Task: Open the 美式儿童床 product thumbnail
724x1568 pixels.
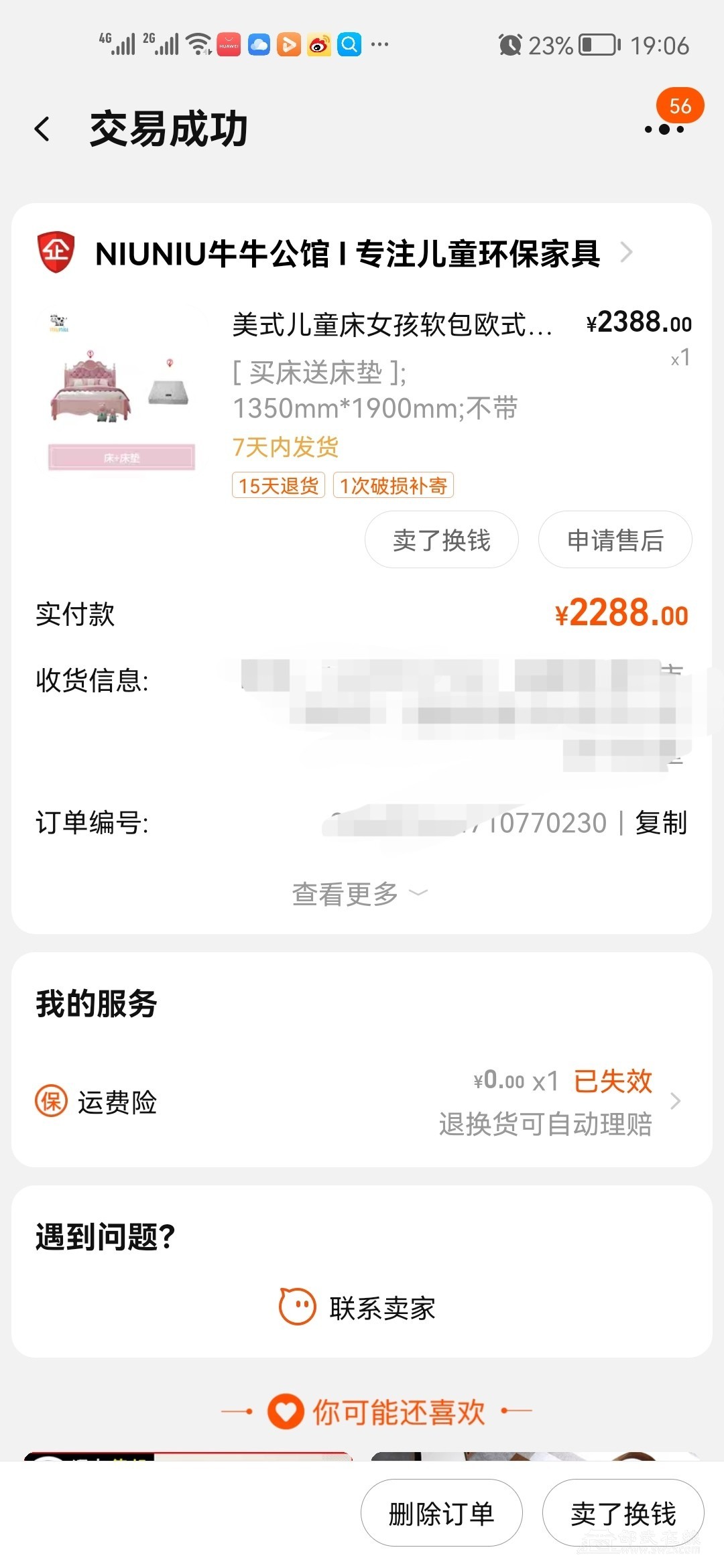Action: point(122,391)
